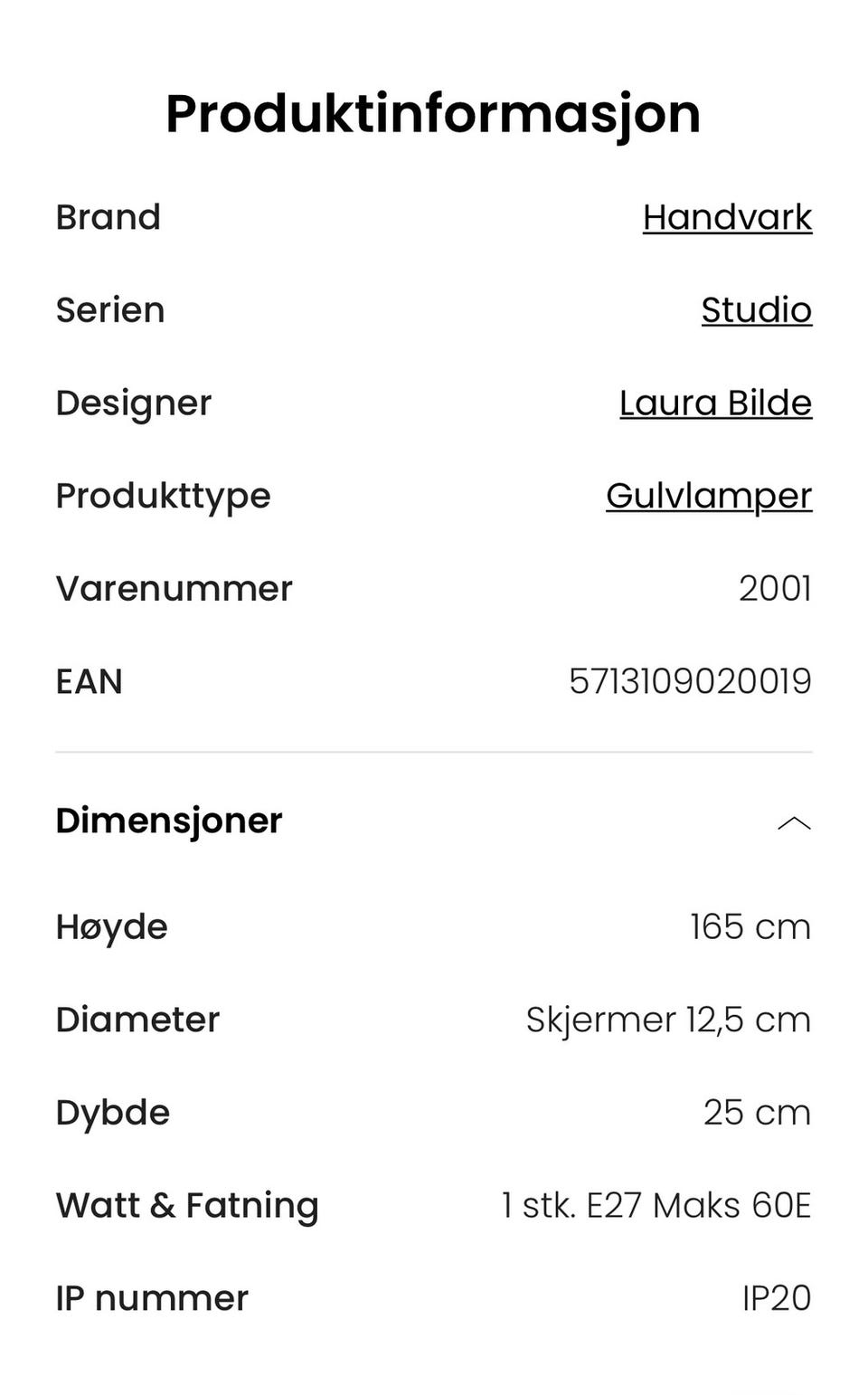The height and width of the screenshot is (1395, 868).
Task: Select the IP20 rating value
Action: (775, 1298)
